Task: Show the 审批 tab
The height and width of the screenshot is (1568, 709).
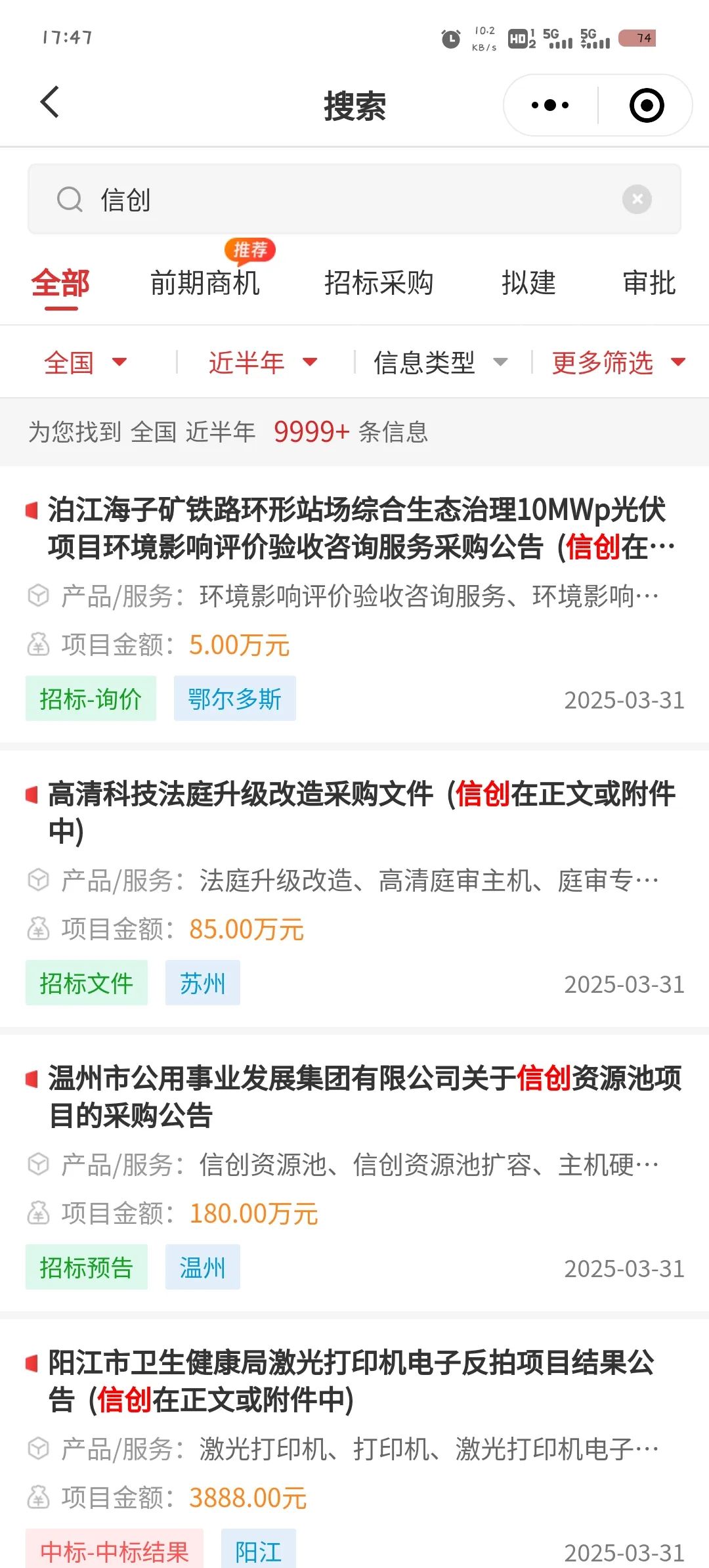Action: 649,284
